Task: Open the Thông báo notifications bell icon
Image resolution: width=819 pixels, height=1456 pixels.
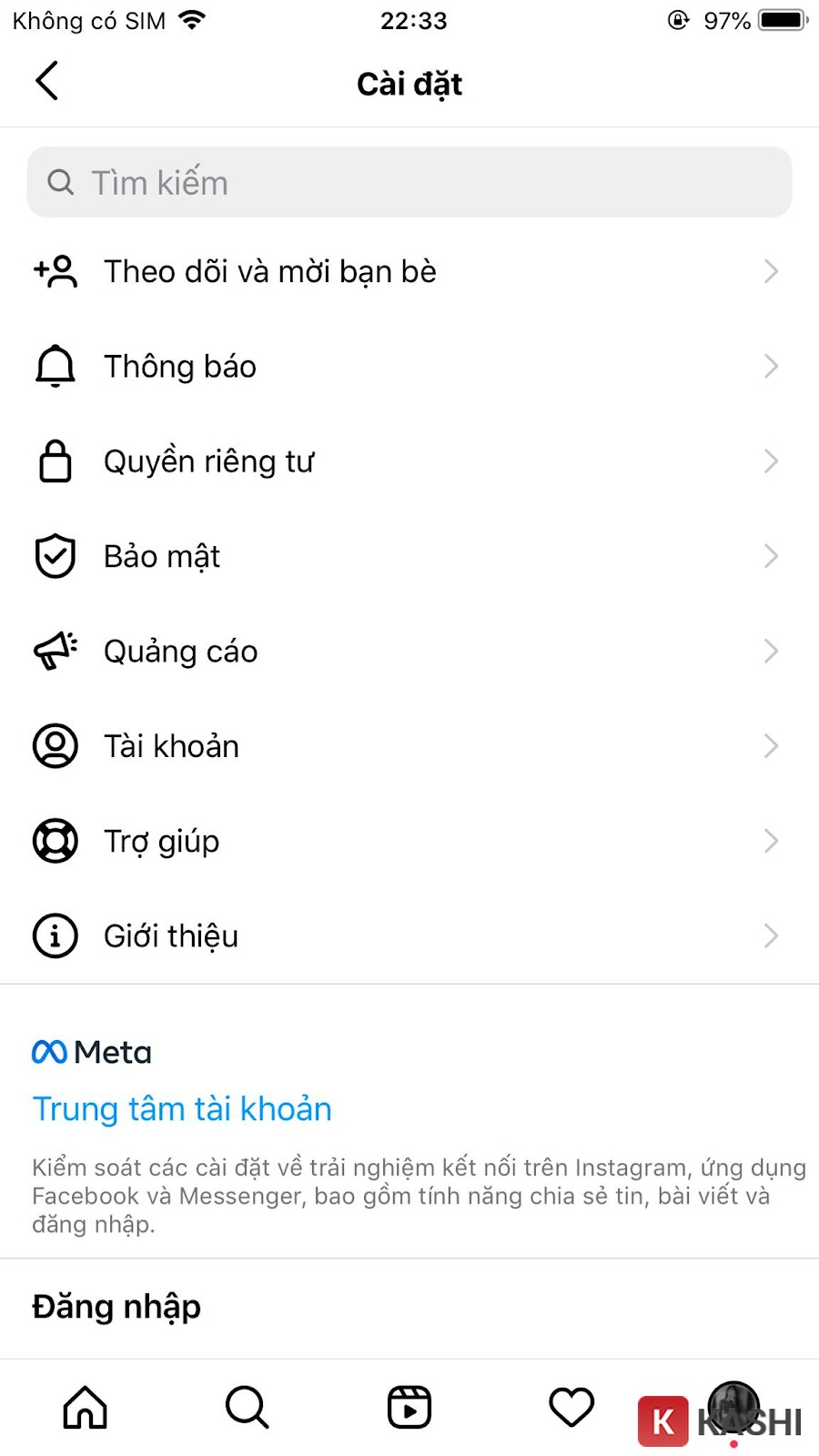Action: tap(55, 366)
